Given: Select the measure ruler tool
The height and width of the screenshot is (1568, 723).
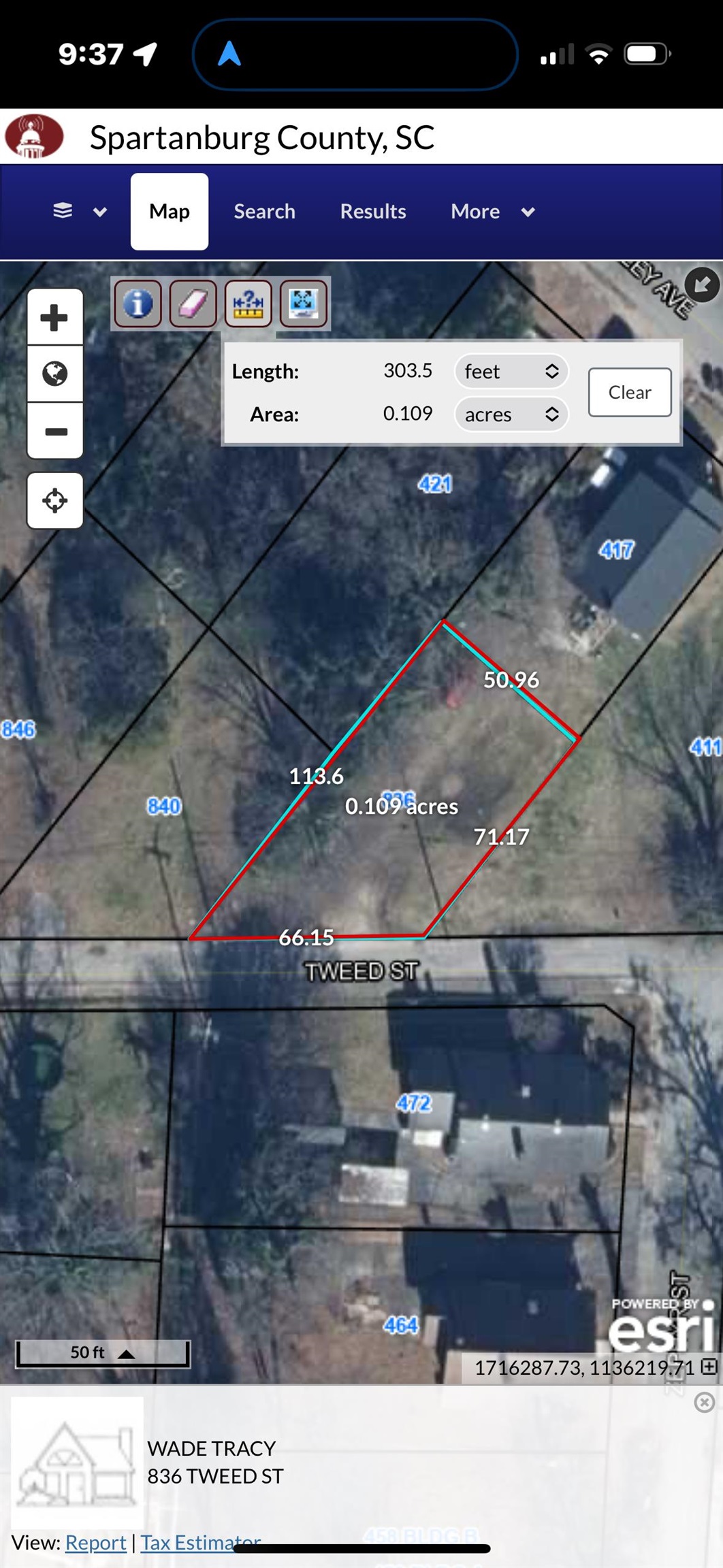Looking at the screenshot, I should (x=248, y=304).
